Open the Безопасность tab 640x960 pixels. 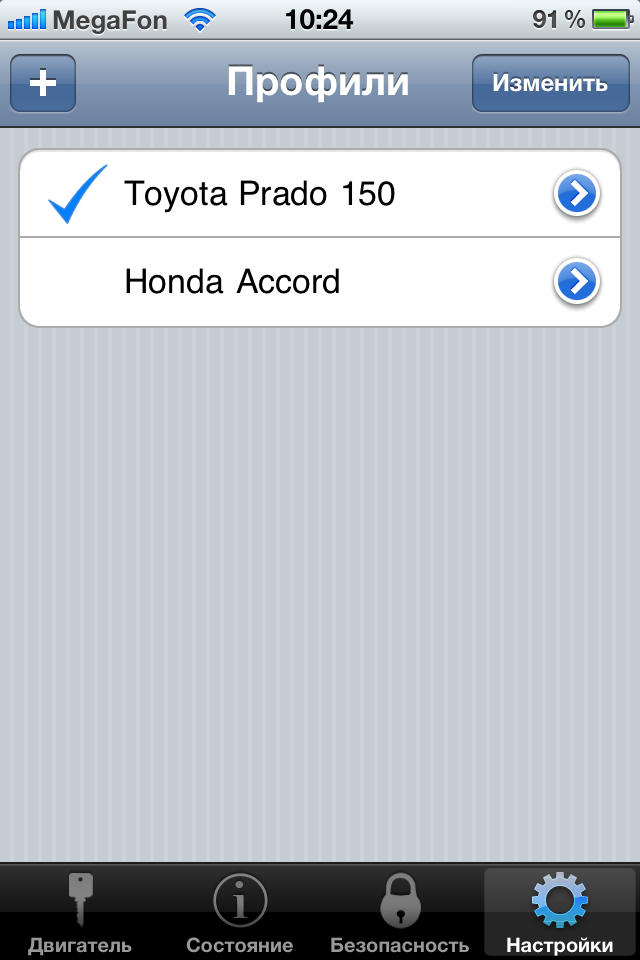pyautogui.click(x=400, y=912)
